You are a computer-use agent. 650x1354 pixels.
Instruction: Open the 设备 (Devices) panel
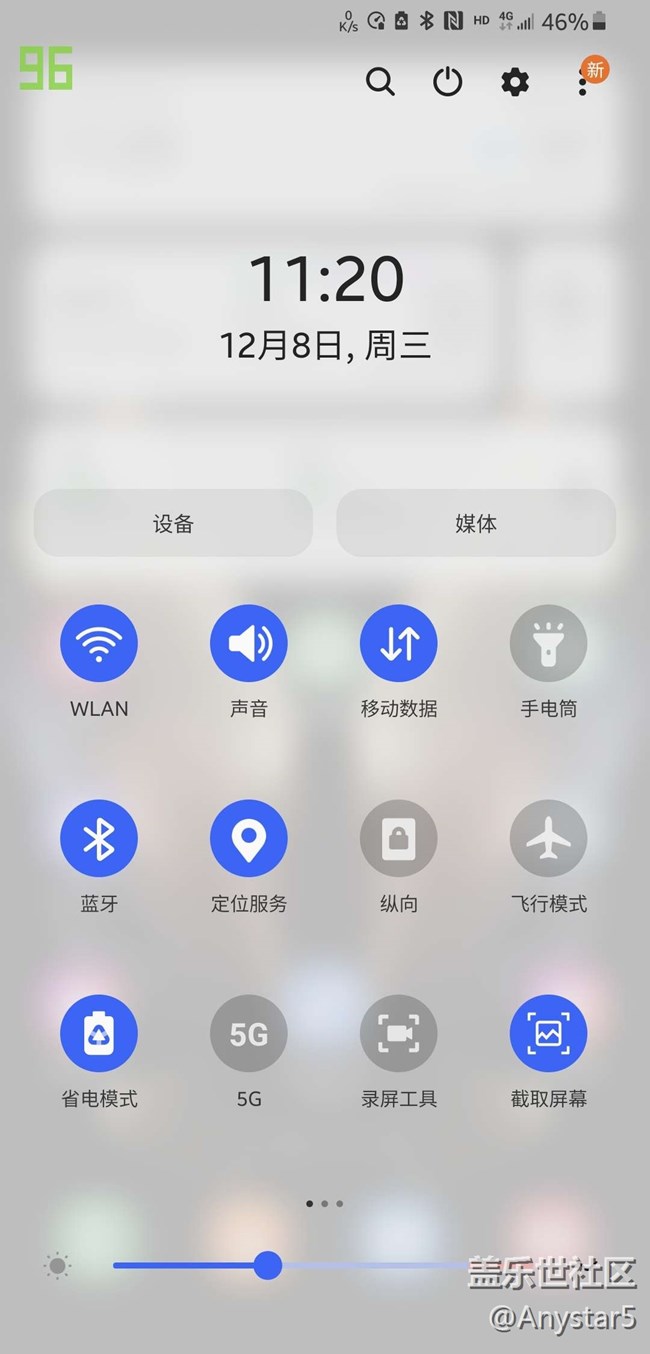[173, 523]
